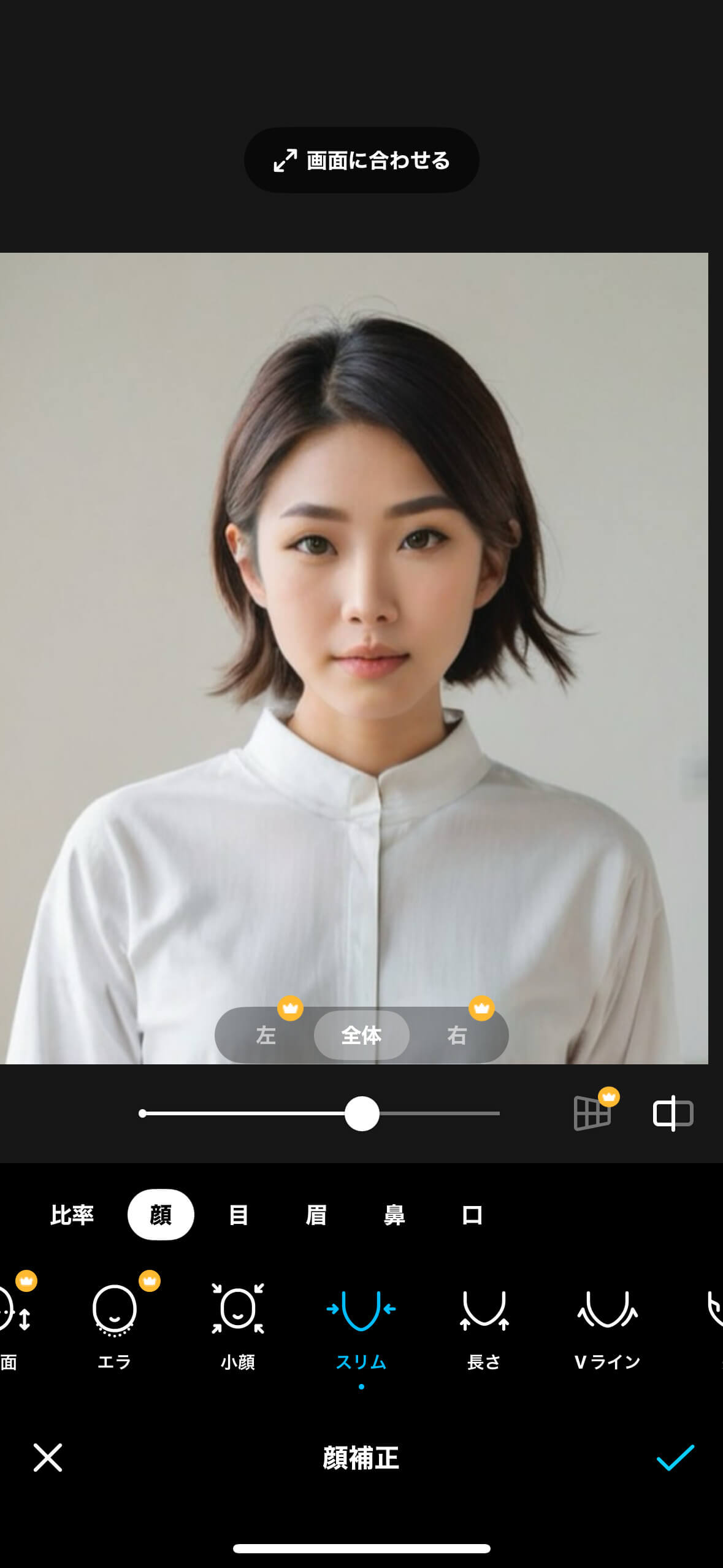The height and width of the screenshot is (1568, 723).
Task: Confirm edits with the blue checkmark
Action: (675, 1458)
